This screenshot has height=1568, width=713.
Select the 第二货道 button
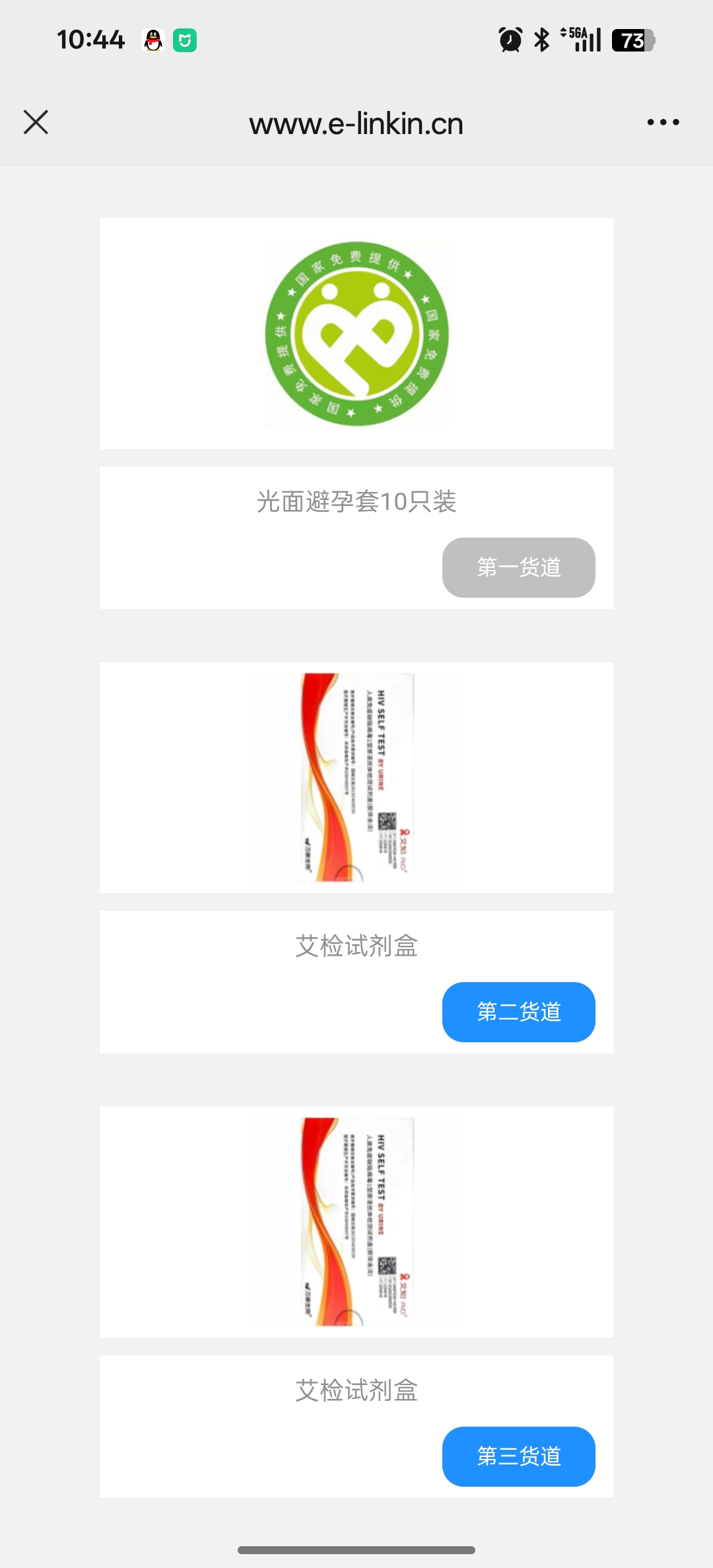(518, 1012)
